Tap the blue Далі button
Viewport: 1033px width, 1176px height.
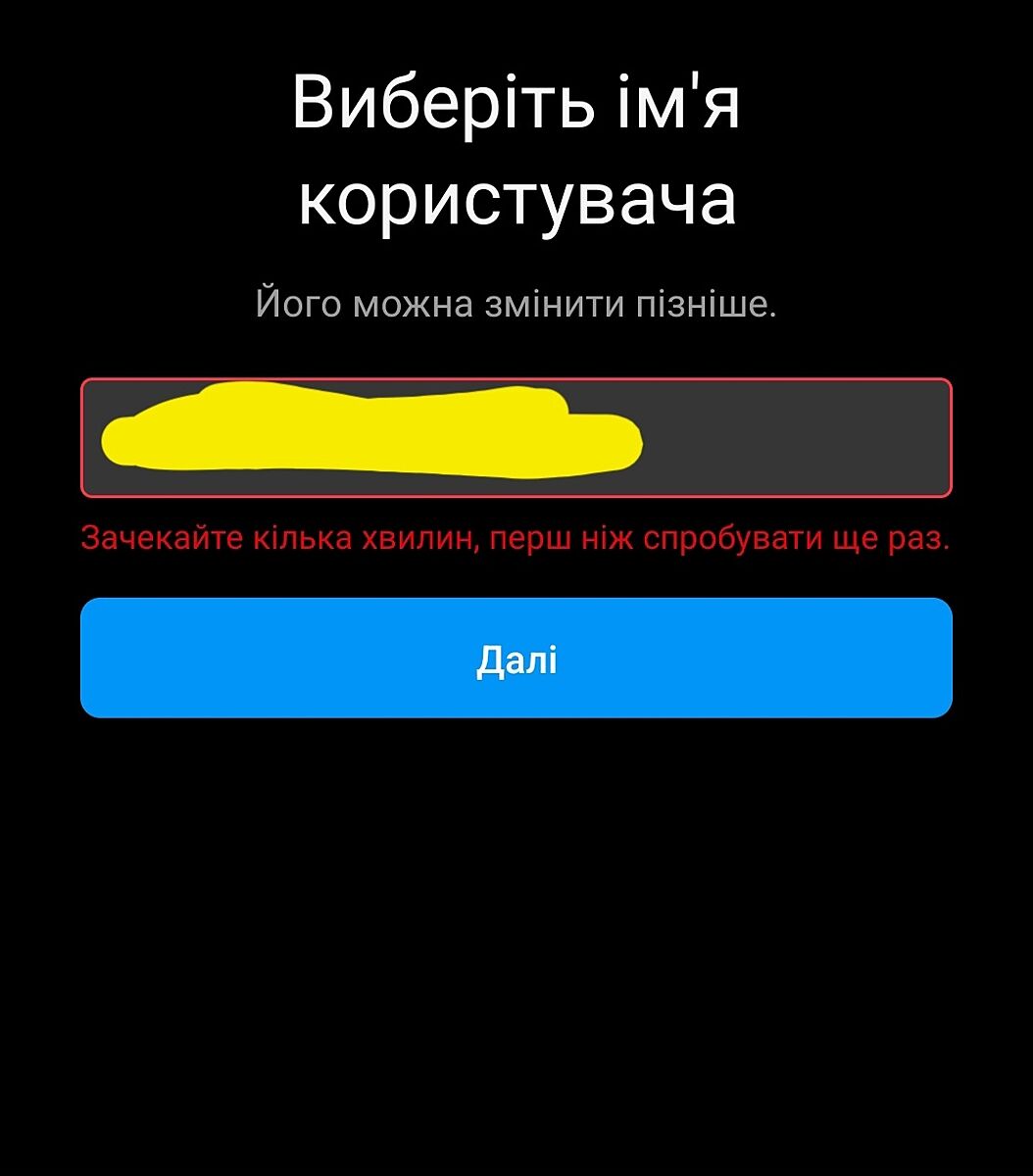pos(516,659)
